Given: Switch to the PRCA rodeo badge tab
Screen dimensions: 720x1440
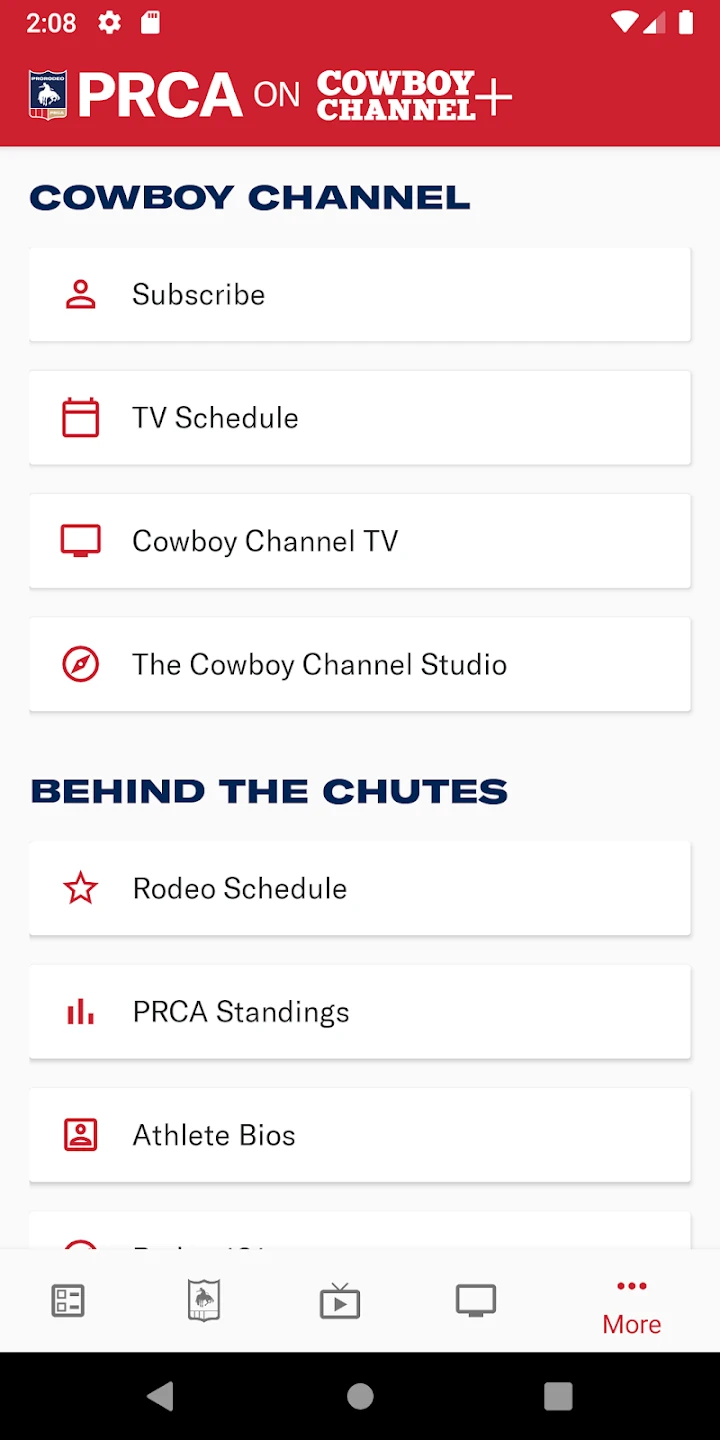Looking at the screenshot, I should [204, 1301].
